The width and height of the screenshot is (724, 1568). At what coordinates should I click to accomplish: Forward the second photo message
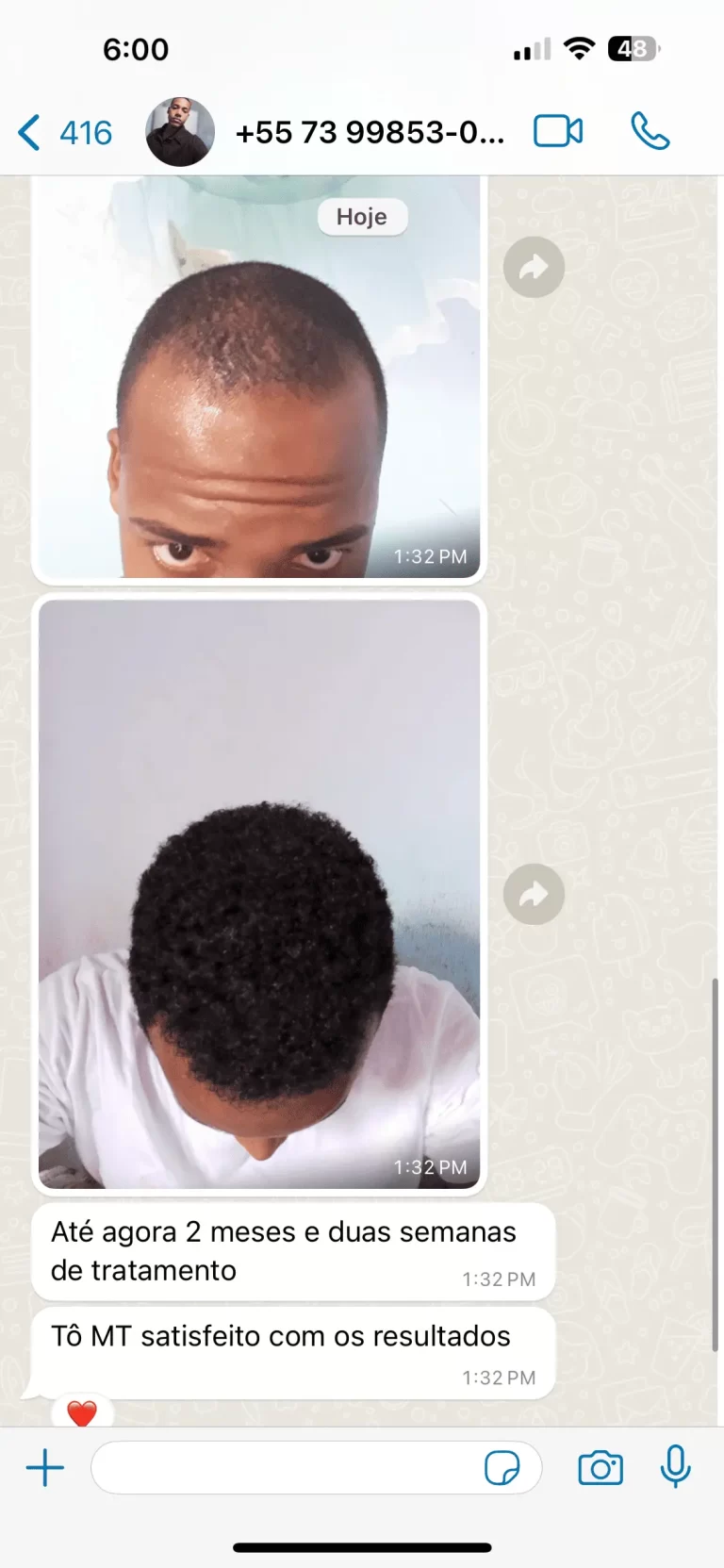[x=534, y=894]
